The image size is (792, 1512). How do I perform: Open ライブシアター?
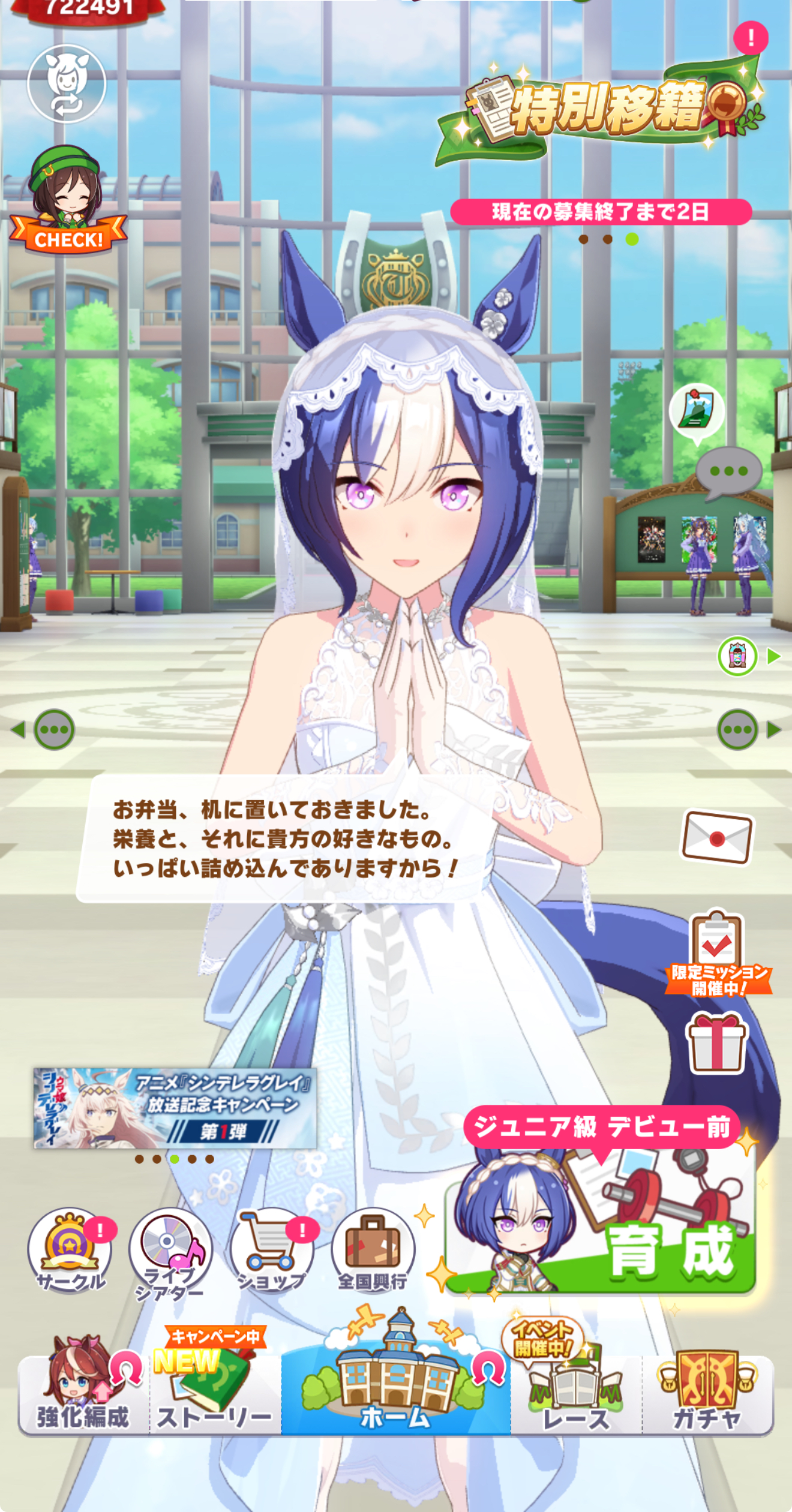click(170, 1254)
